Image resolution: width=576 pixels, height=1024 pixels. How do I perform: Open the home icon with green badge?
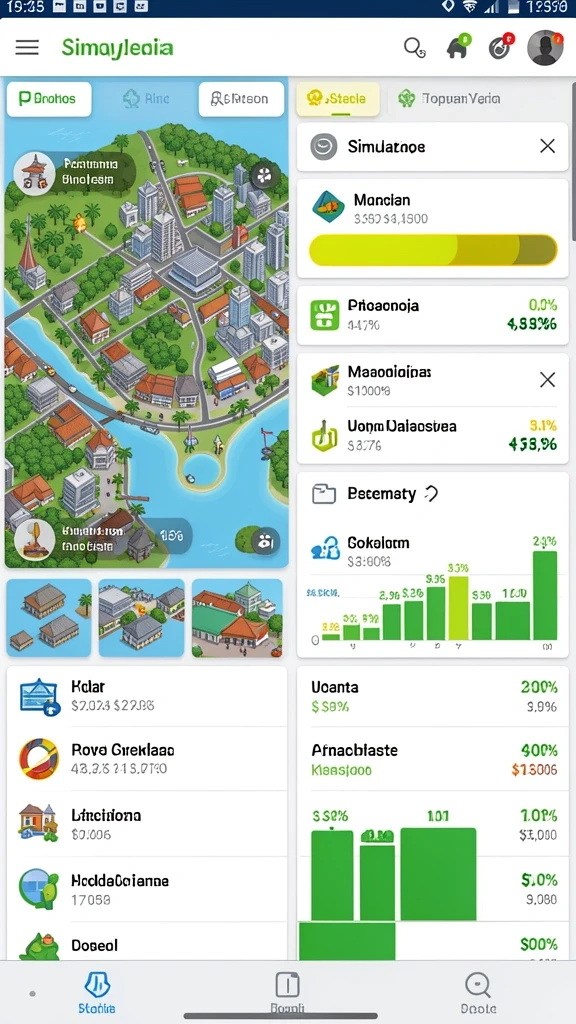click(458, 47)
